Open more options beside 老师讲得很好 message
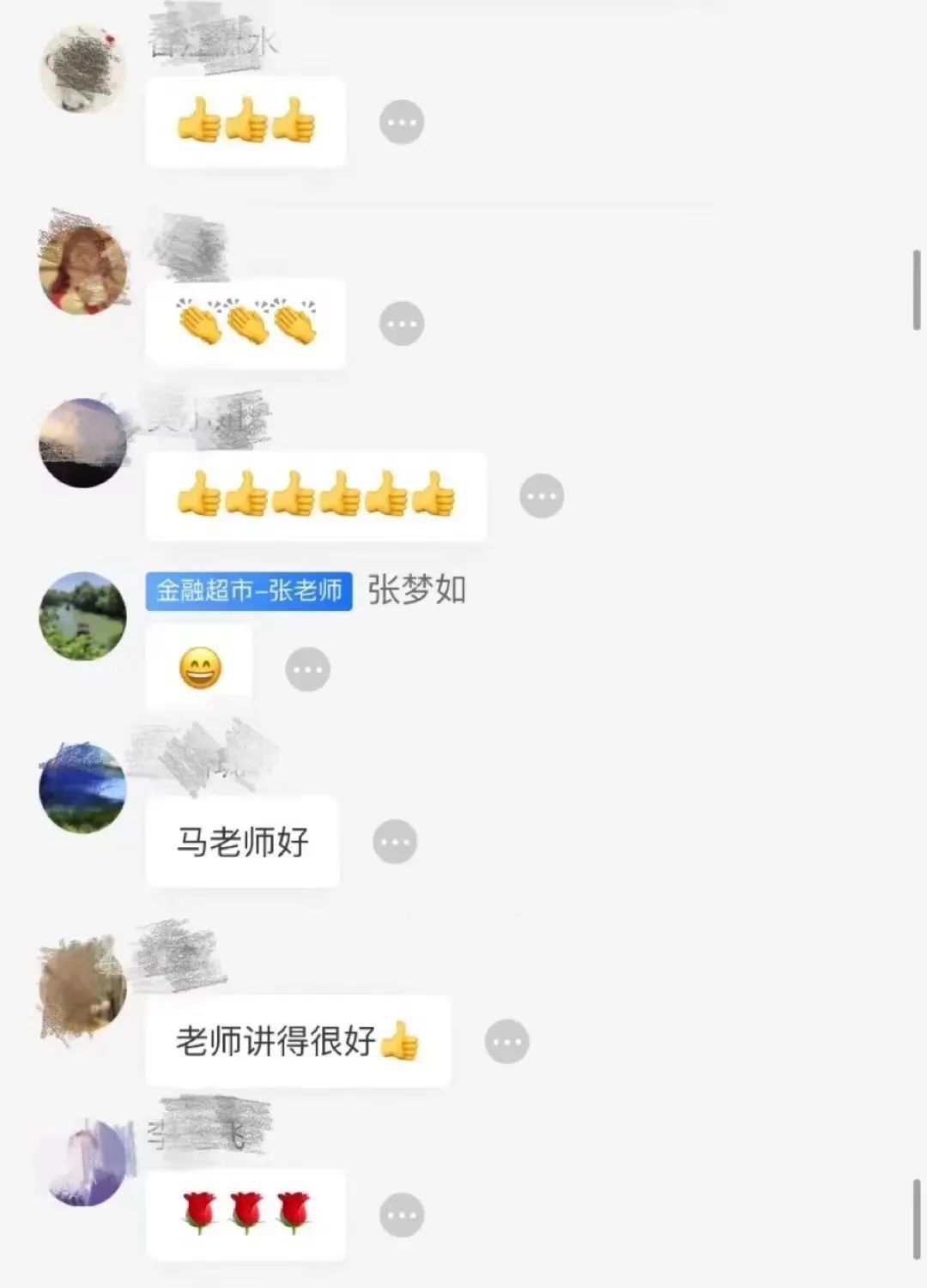 tap(507, 1042)
